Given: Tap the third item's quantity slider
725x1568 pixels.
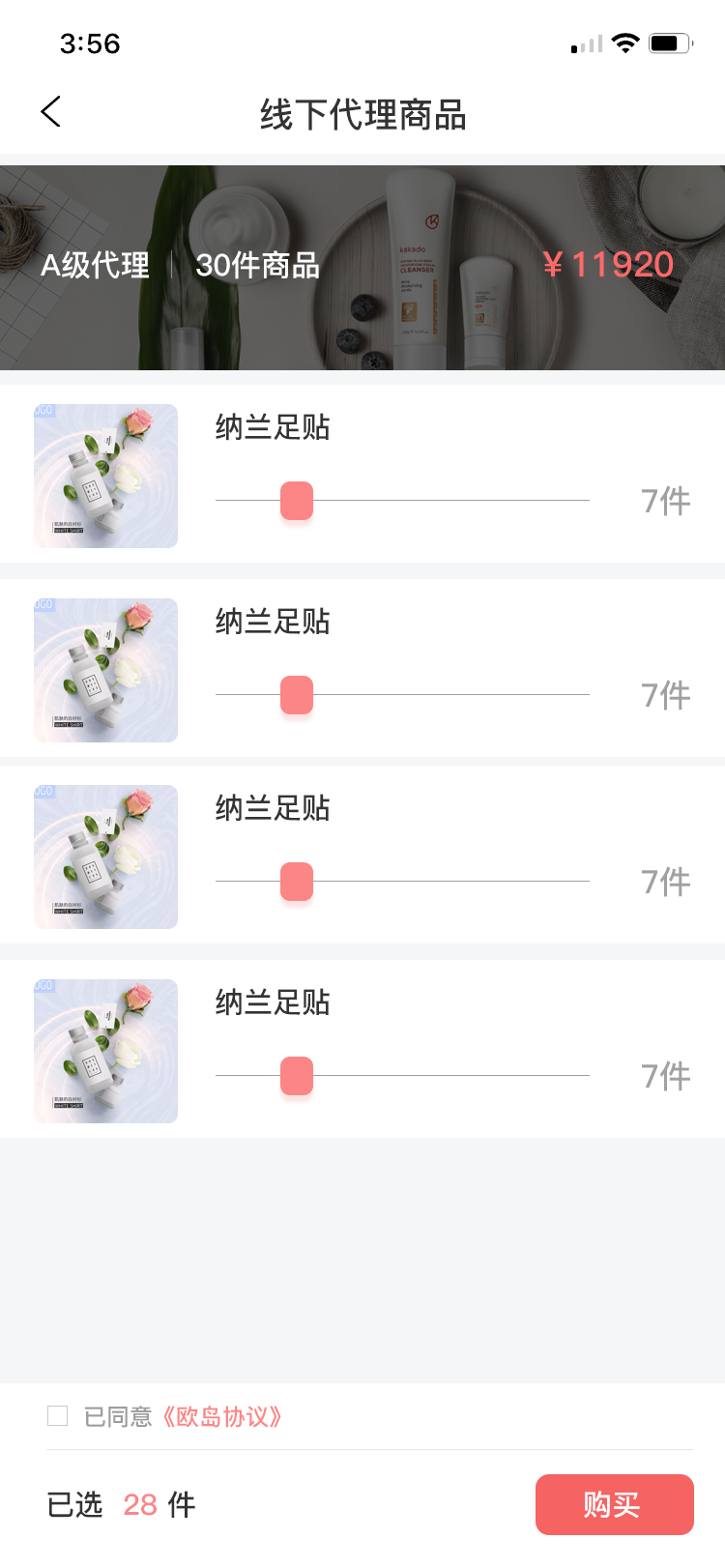Looking at the screenshot, I should coord(297,881).
